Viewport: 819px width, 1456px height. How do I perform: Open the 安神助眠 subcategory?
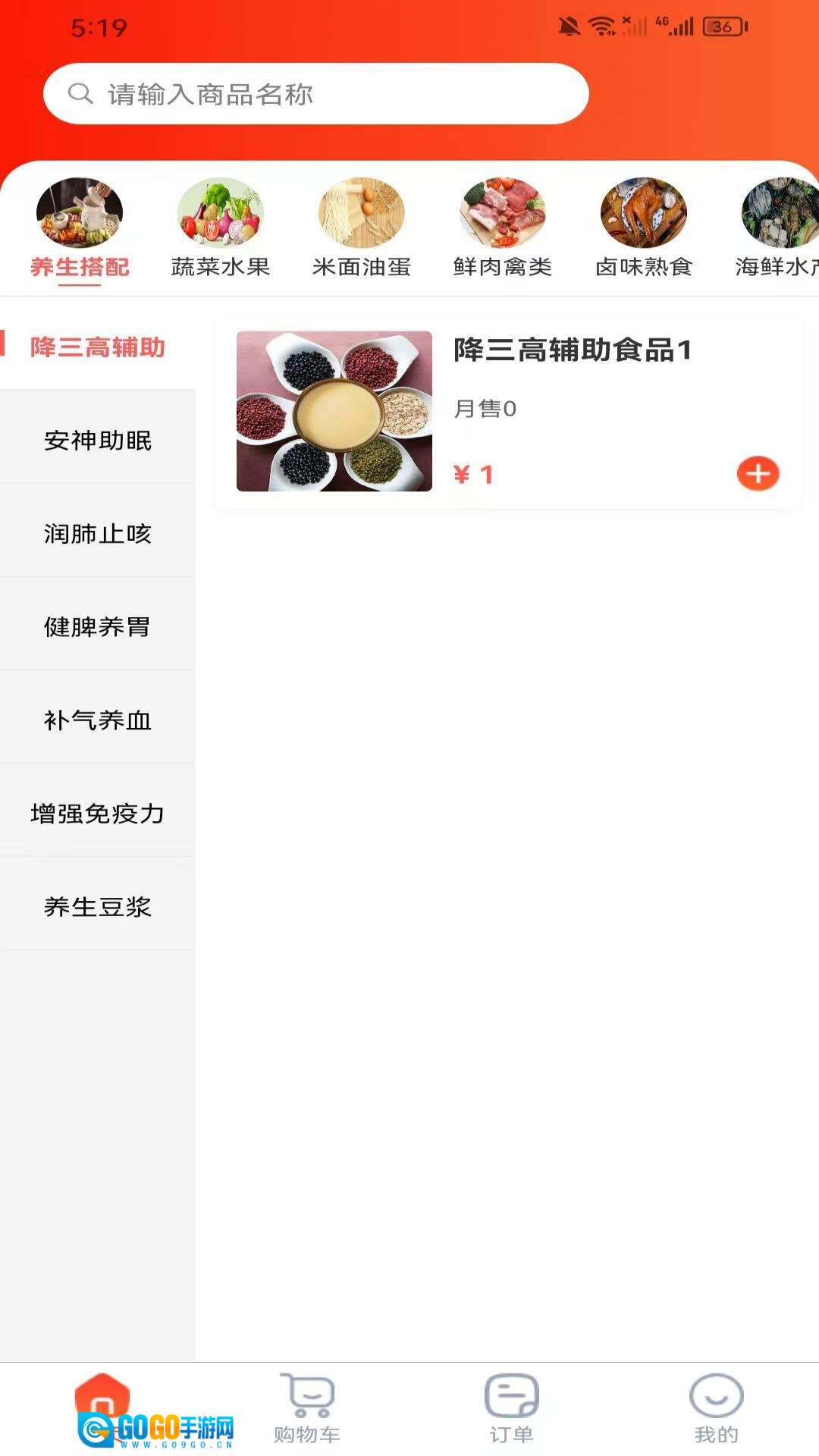tap(98, 441)
